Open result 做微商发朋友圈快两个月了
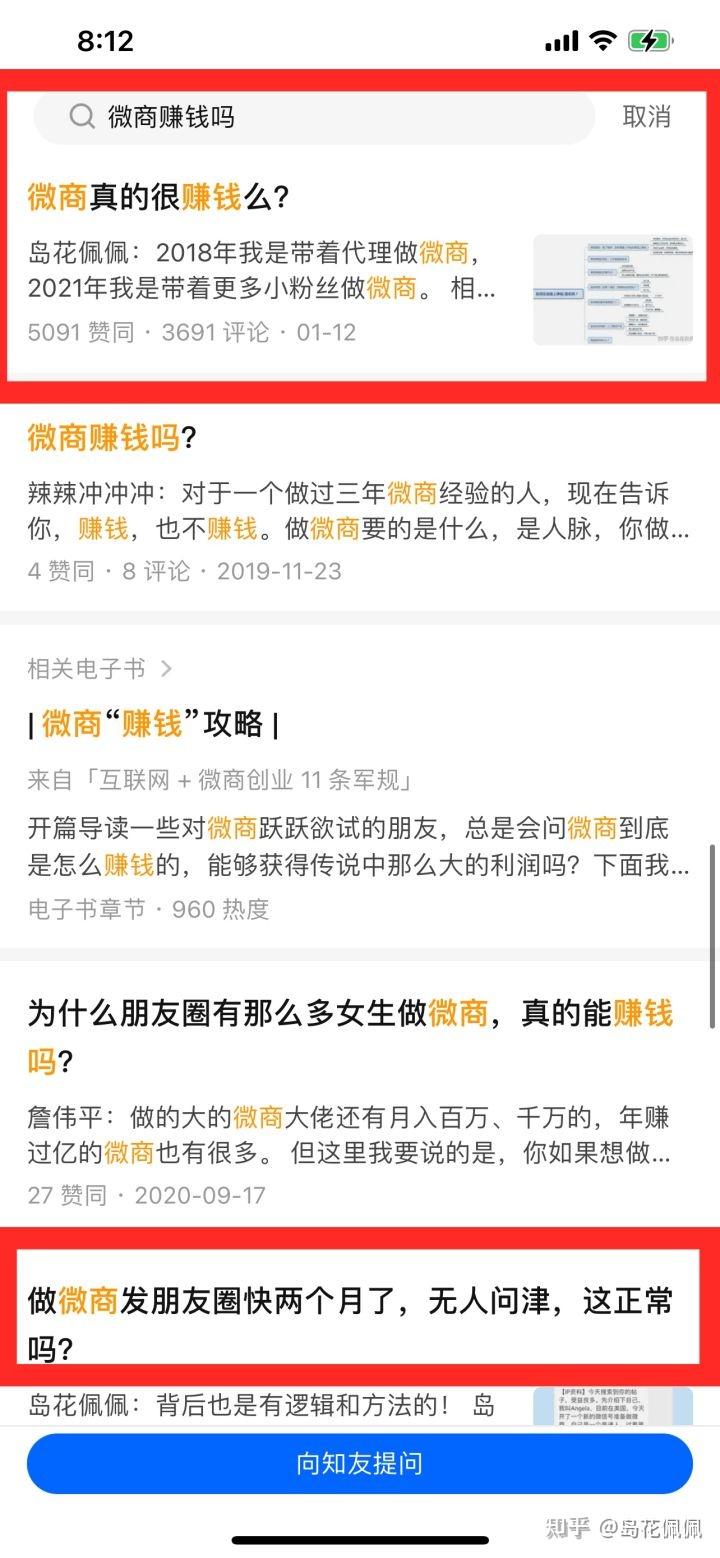This screenshot has height=1558, width=720. point(350,1322)
